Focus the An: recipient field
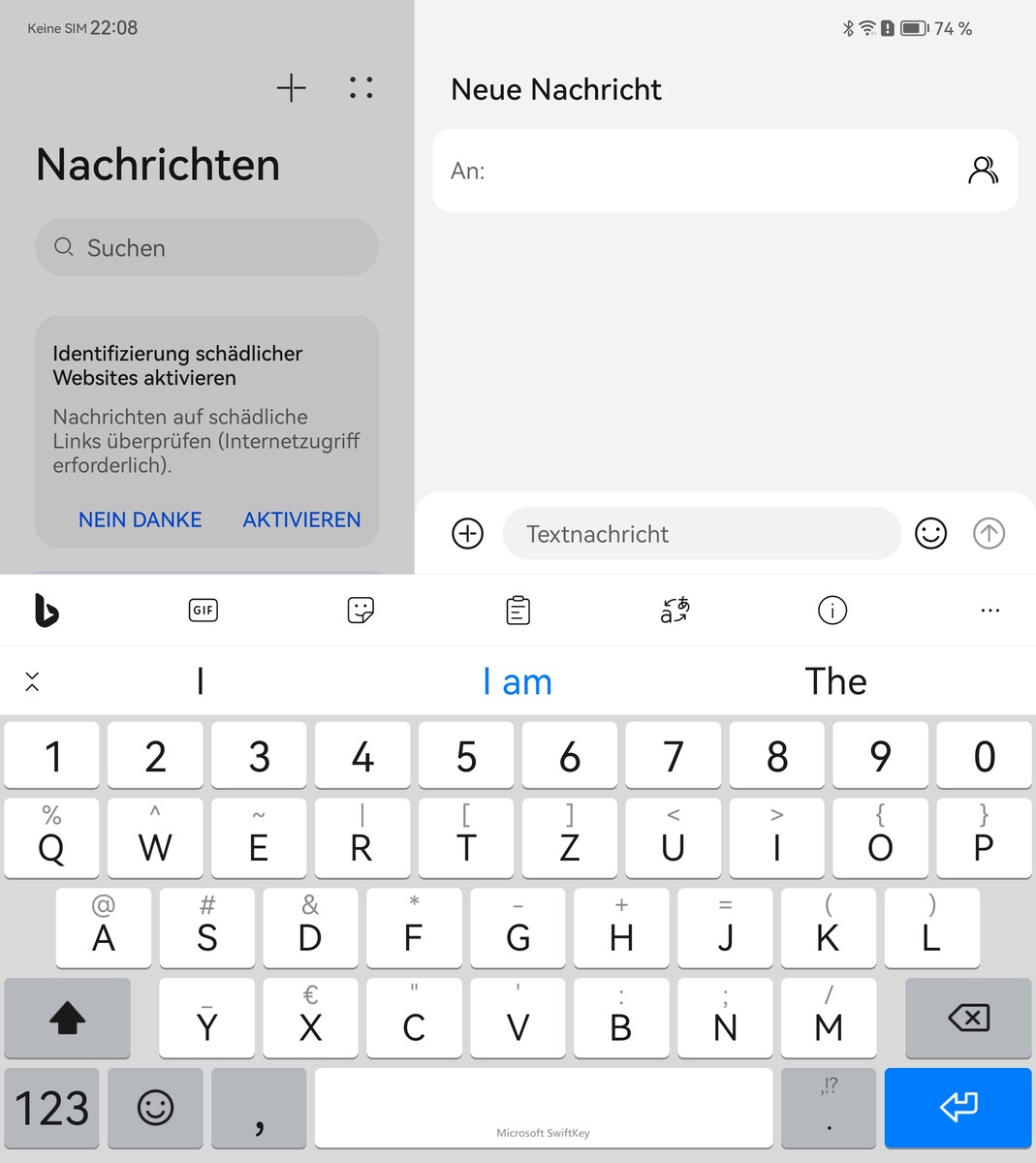This screenshot has width=1036, height=1163. pos(698,171)
